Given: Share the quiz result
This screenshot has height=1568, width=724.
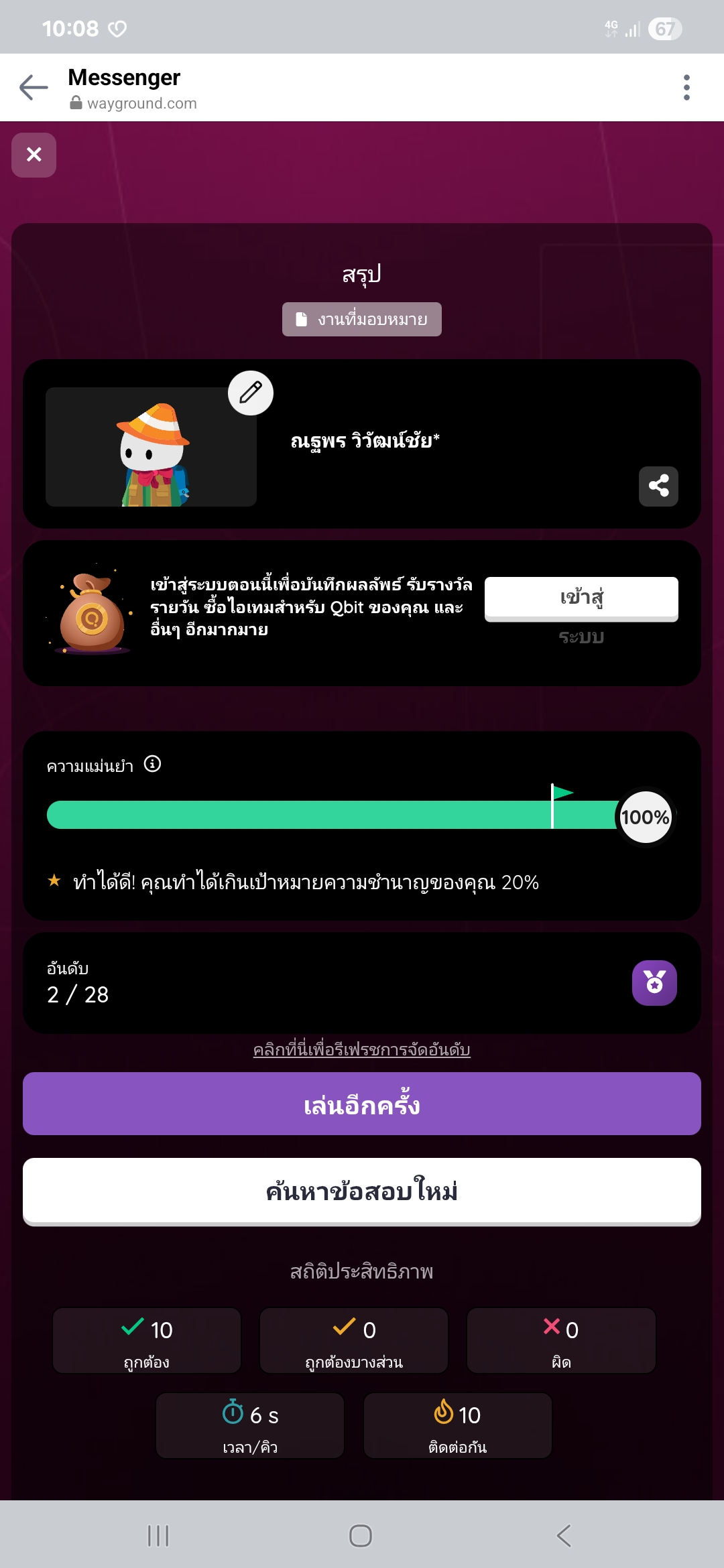Looking at the screenshot, I should [x=658, y=486].
